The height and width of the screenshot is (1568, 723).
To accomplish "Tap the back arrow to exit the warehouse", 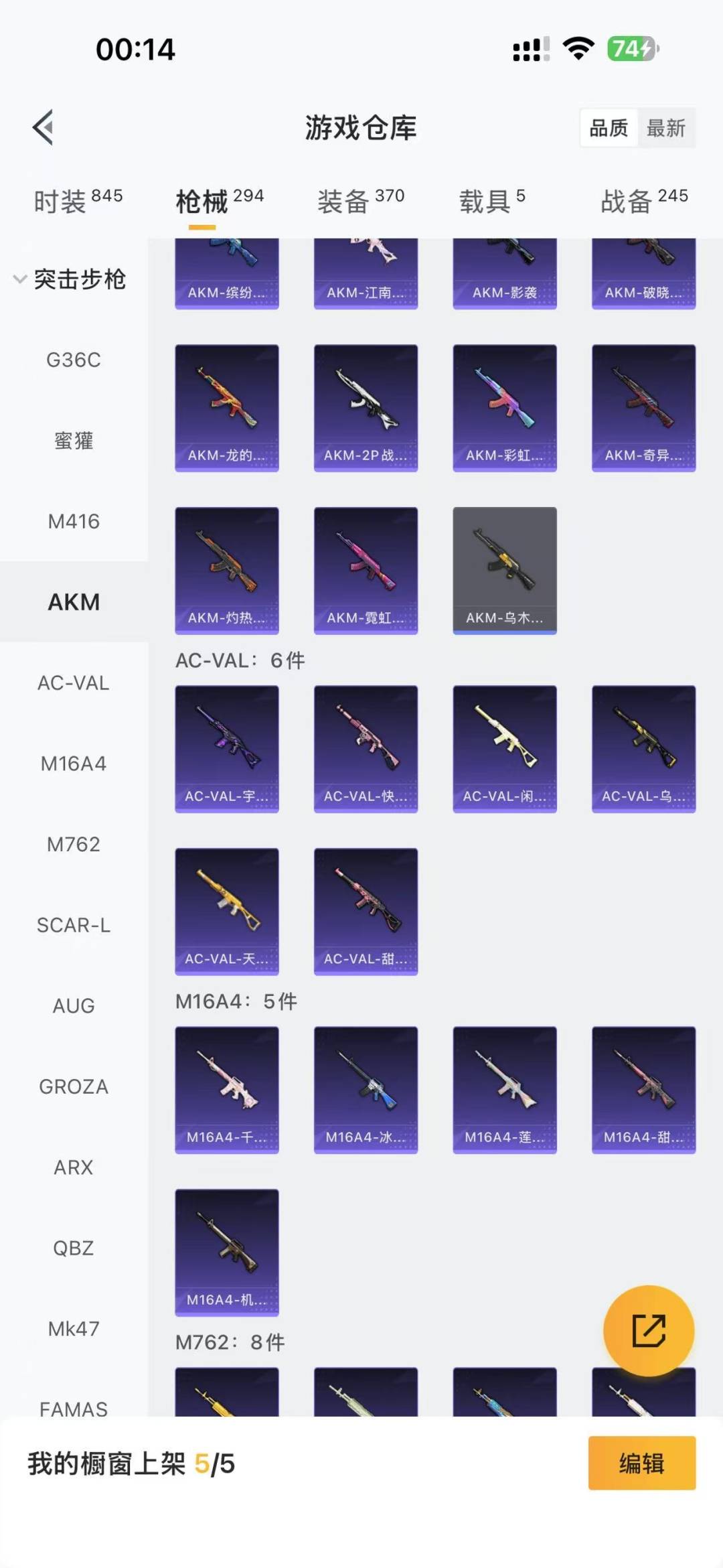I will (43, 127).
